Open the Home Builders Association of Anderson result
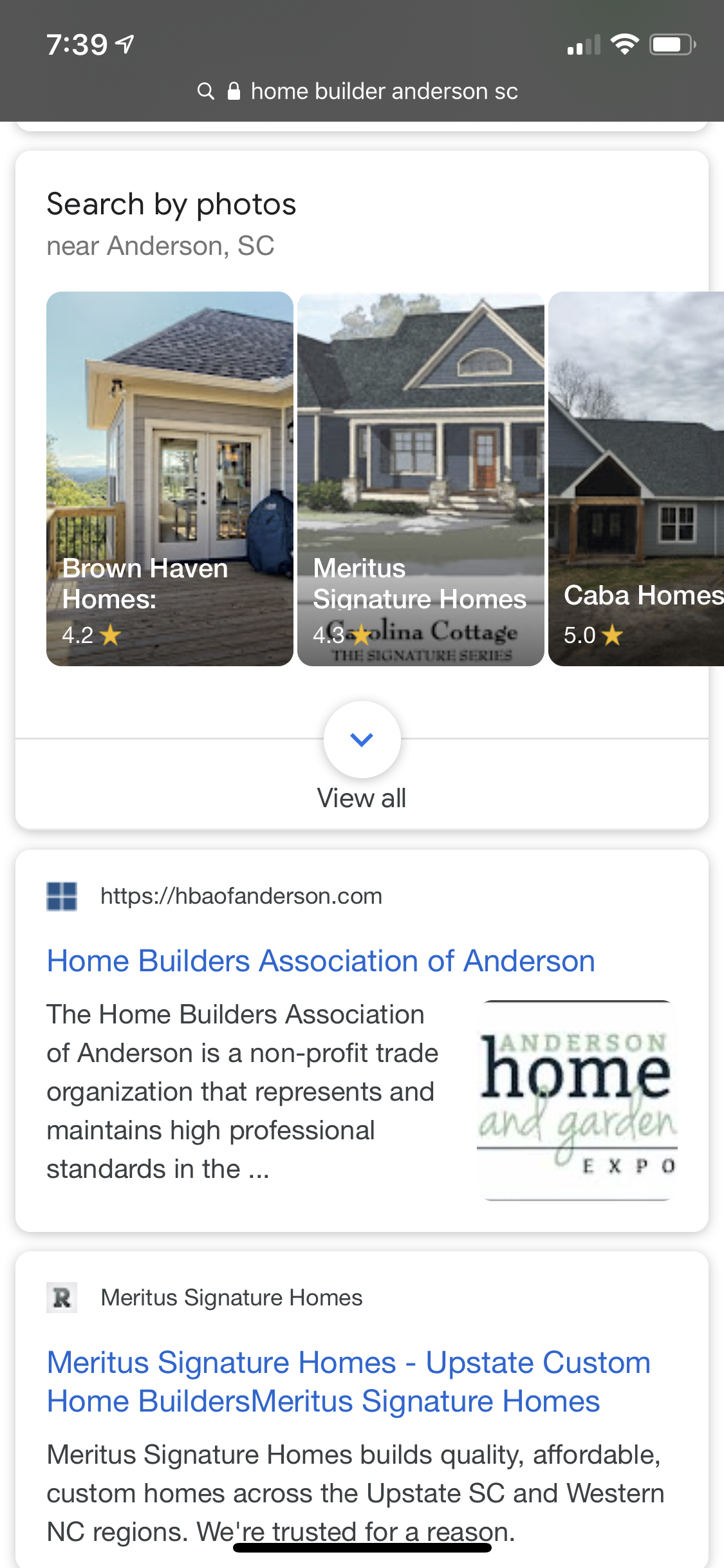The width and height of the screenshot is (724, 1568). click(x=320, y=961)
